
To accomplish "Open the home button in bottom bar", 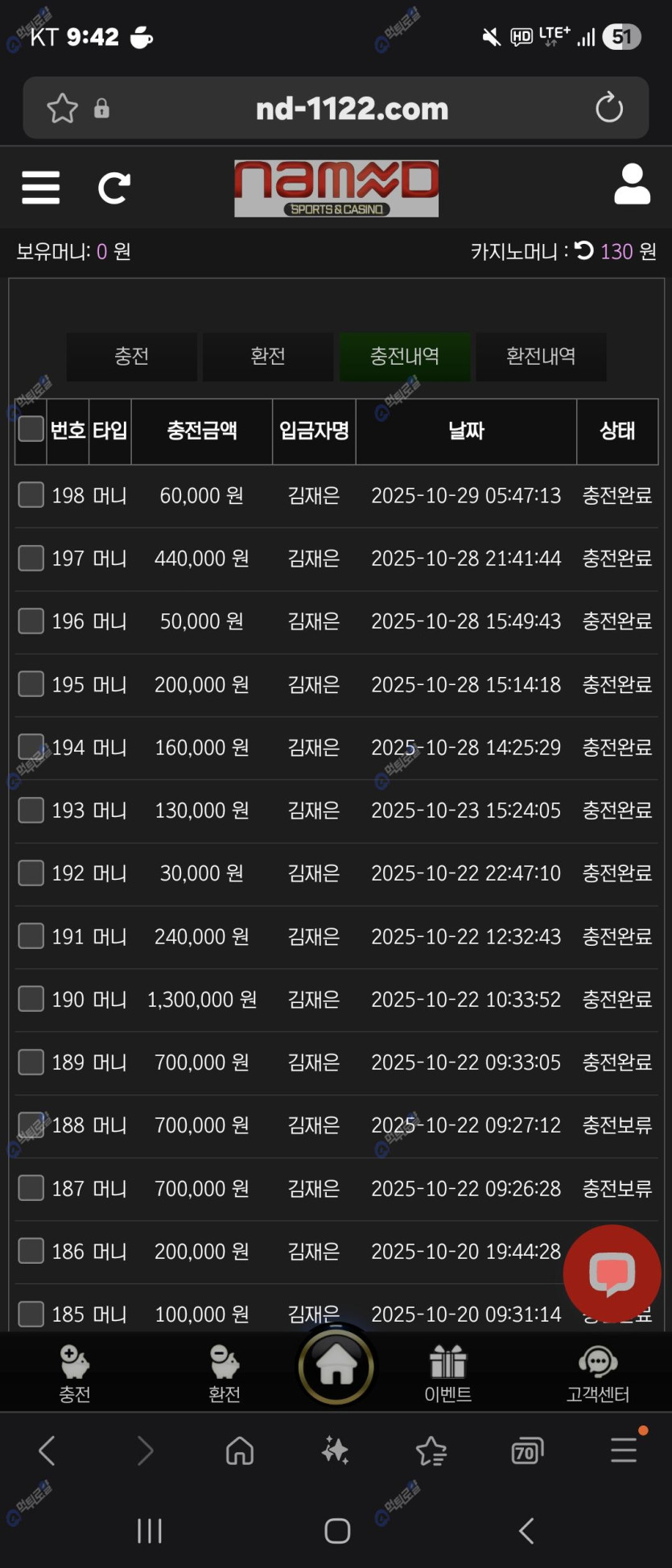I will coord(336,1367).
